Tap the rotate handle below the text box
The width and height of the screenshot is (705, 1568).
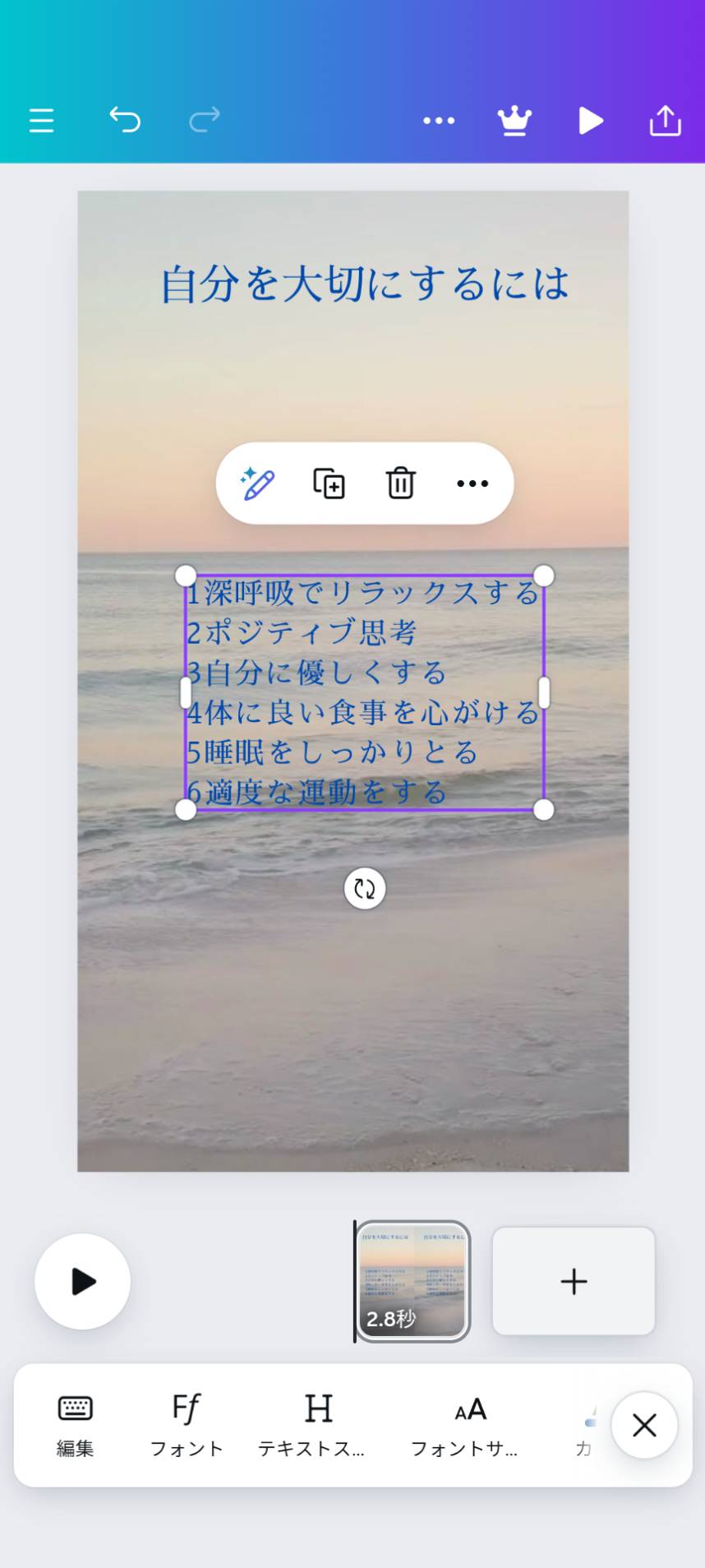[x=365, y=889]
